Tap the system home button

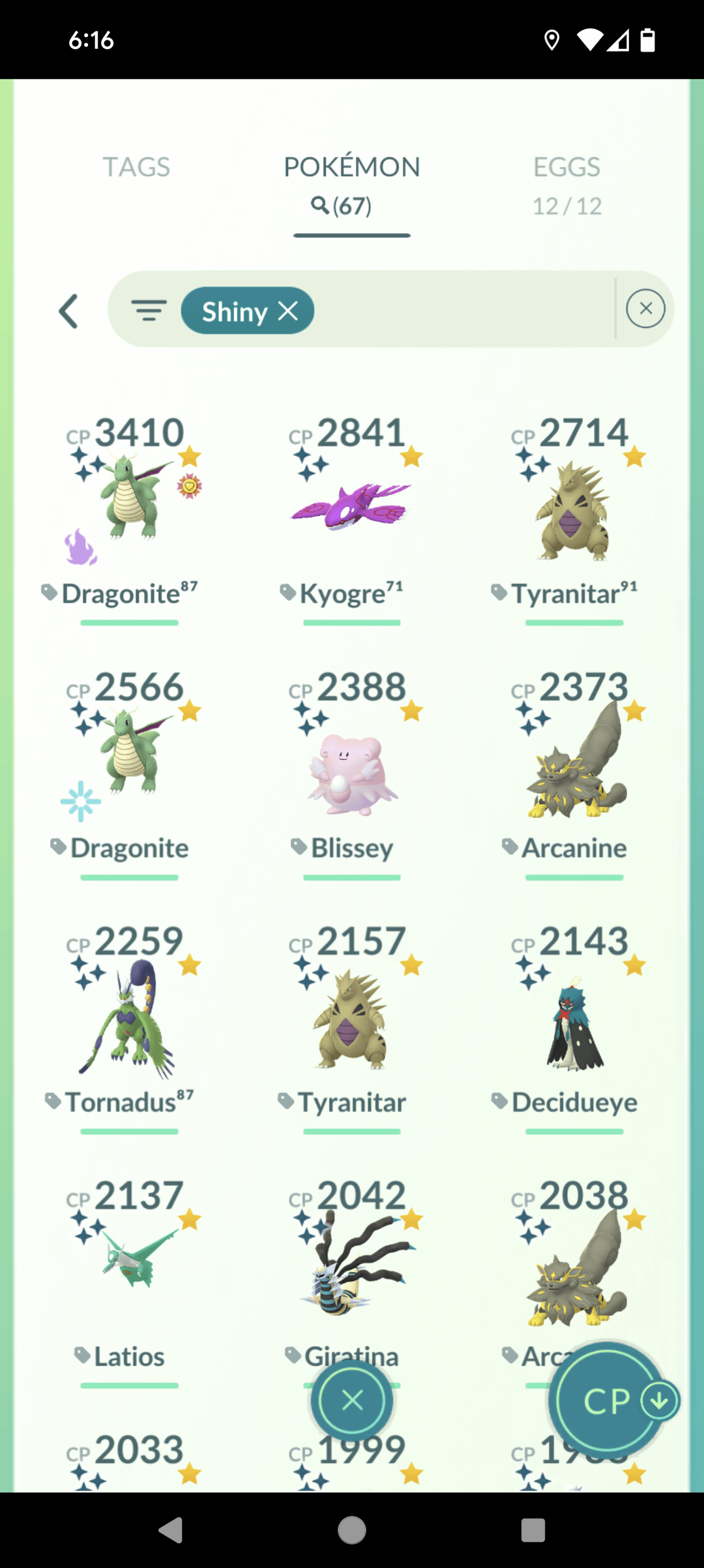(352, 1530)
